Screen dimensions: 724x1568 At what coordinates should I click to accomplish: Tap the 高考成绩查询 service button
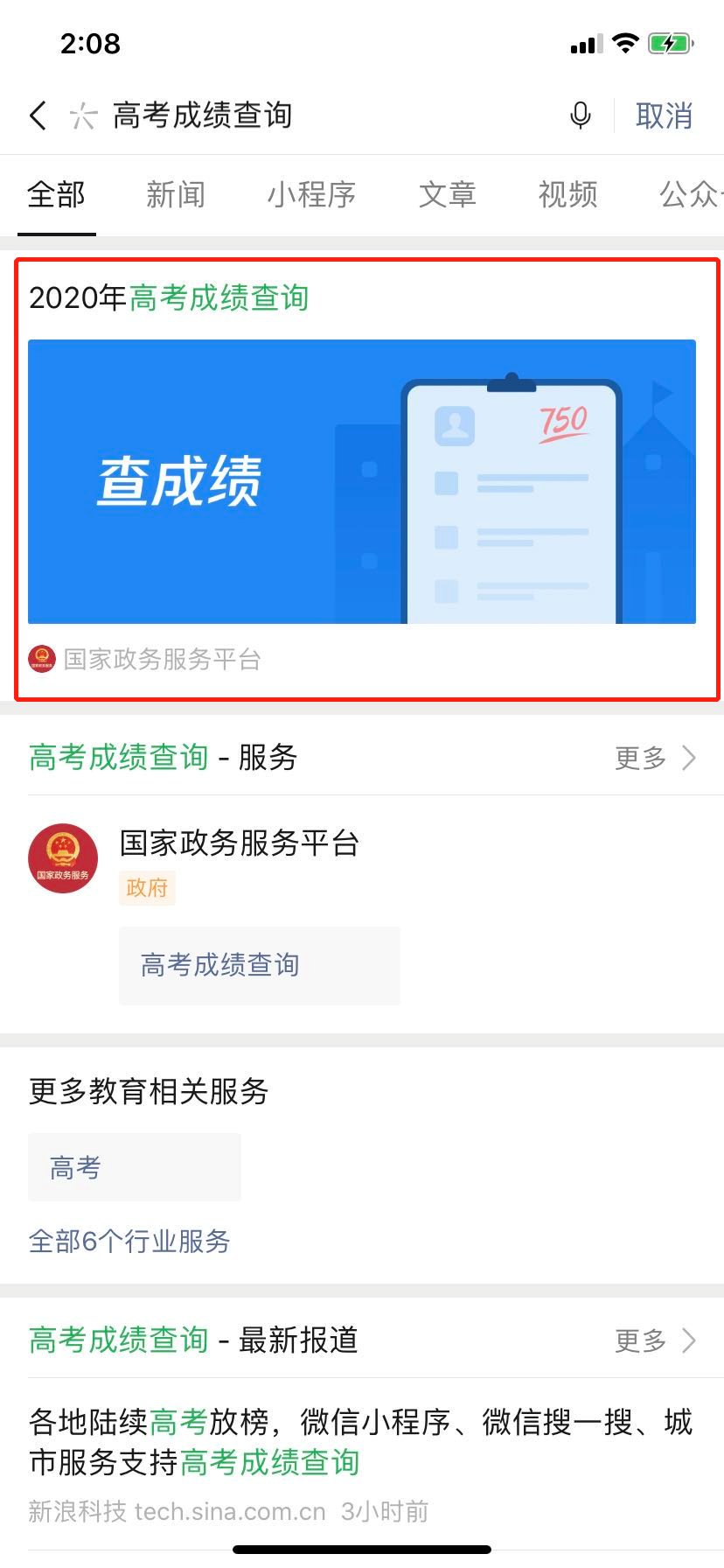(259, 965)
